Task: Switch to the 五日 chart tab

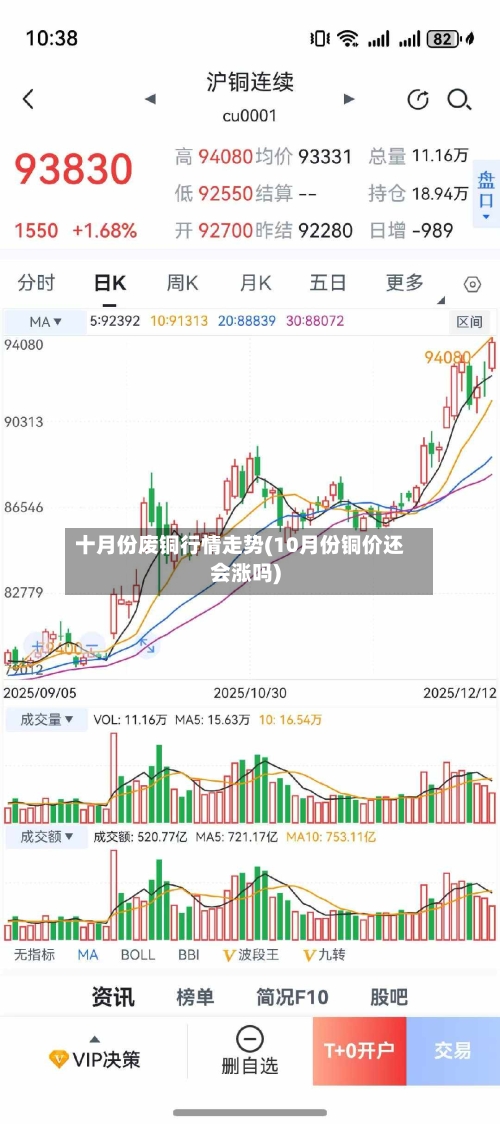Action: click(x=328, y=282)
